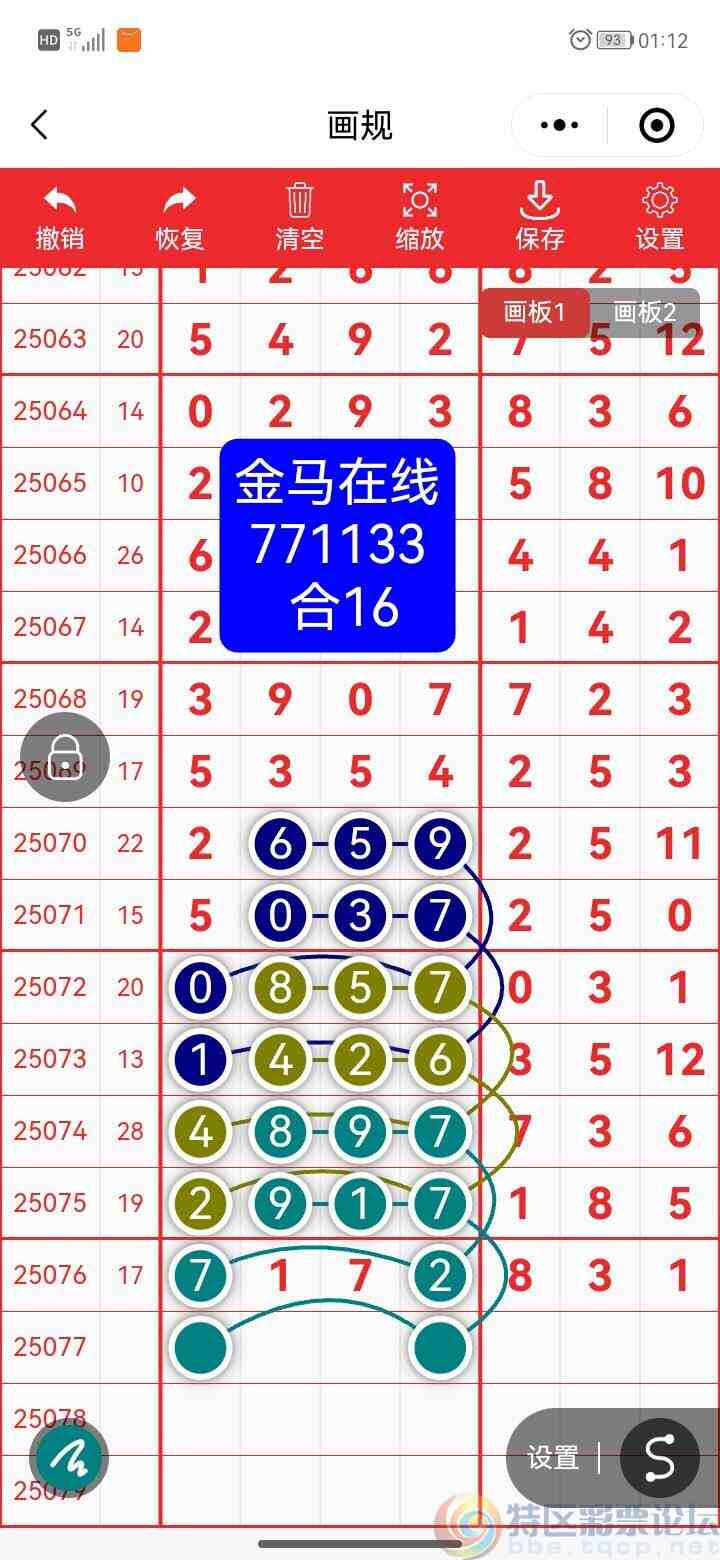This screenshot has height=1560, width=720.
Task: Open the bottom-right 设置 settings button
Action: click(x=552, y=1458)
